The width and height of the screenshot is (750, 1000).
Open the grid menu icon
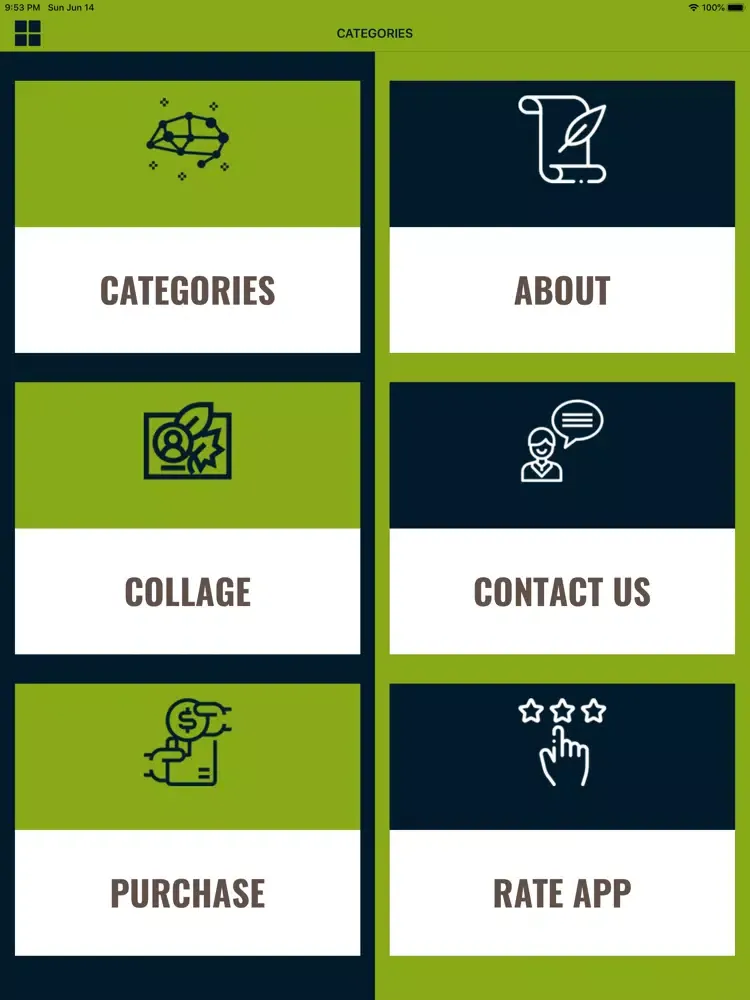(x=27, y=33)
